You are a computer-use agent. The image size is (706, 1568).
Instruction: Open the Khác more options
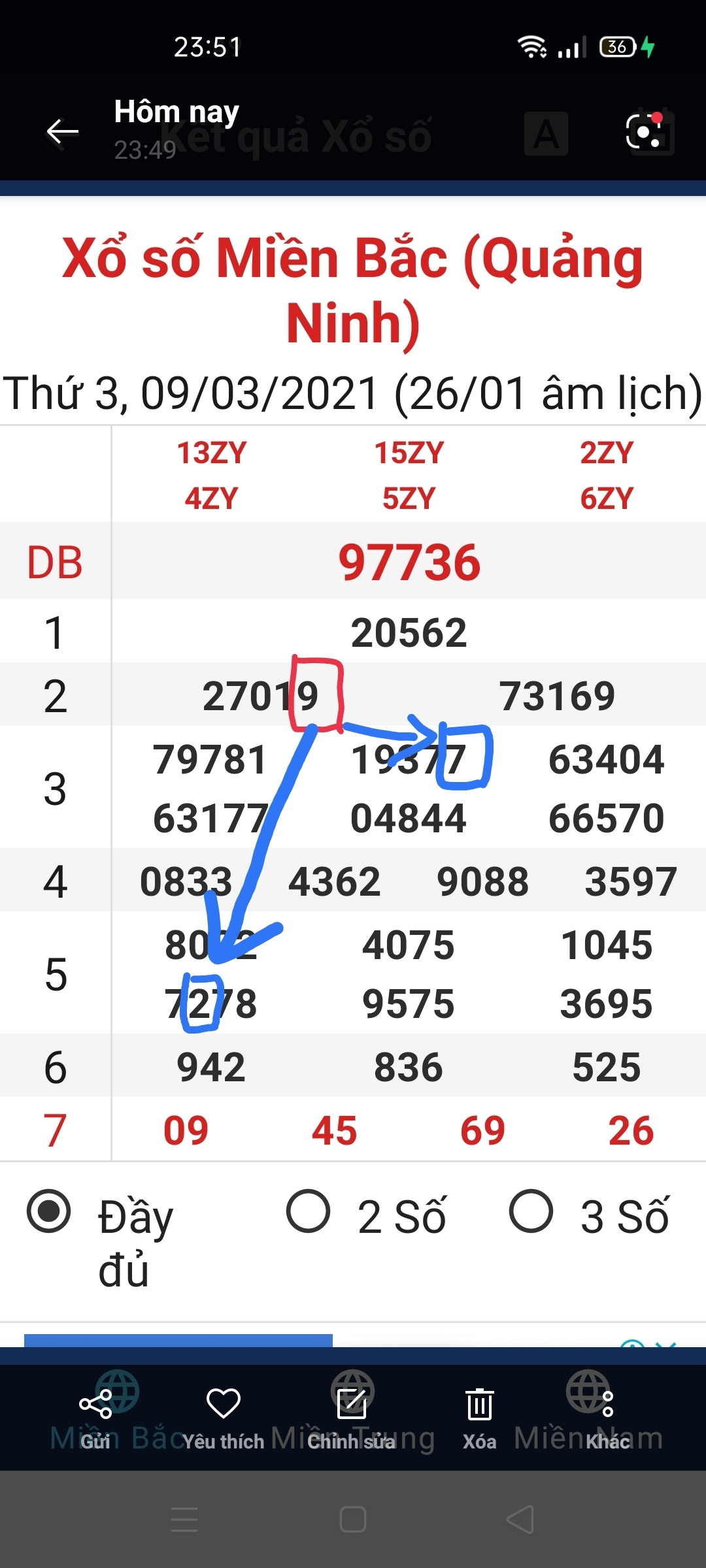coord(607,1415)
